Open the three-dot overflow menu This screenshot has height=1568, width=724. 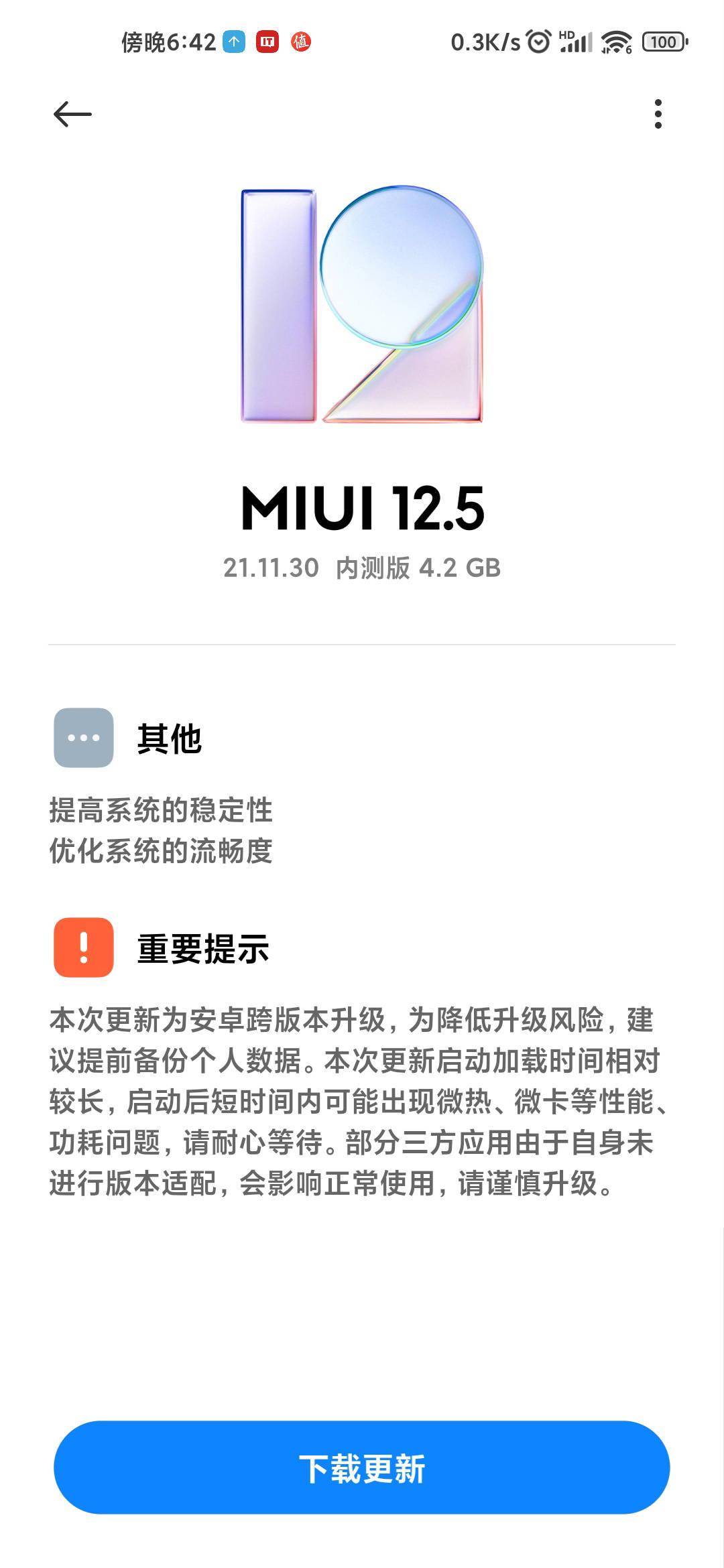(658, 114)
